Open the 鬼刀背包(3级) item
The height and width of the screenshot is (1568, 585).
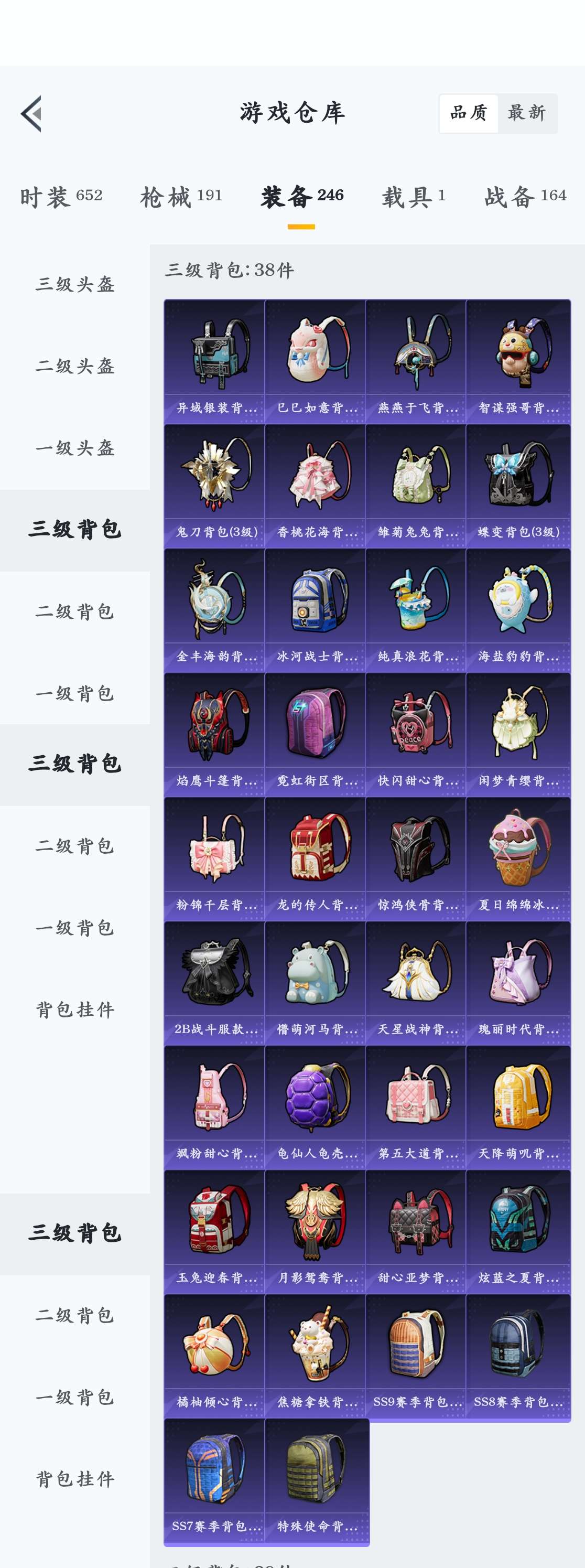[x=214, y=485]
